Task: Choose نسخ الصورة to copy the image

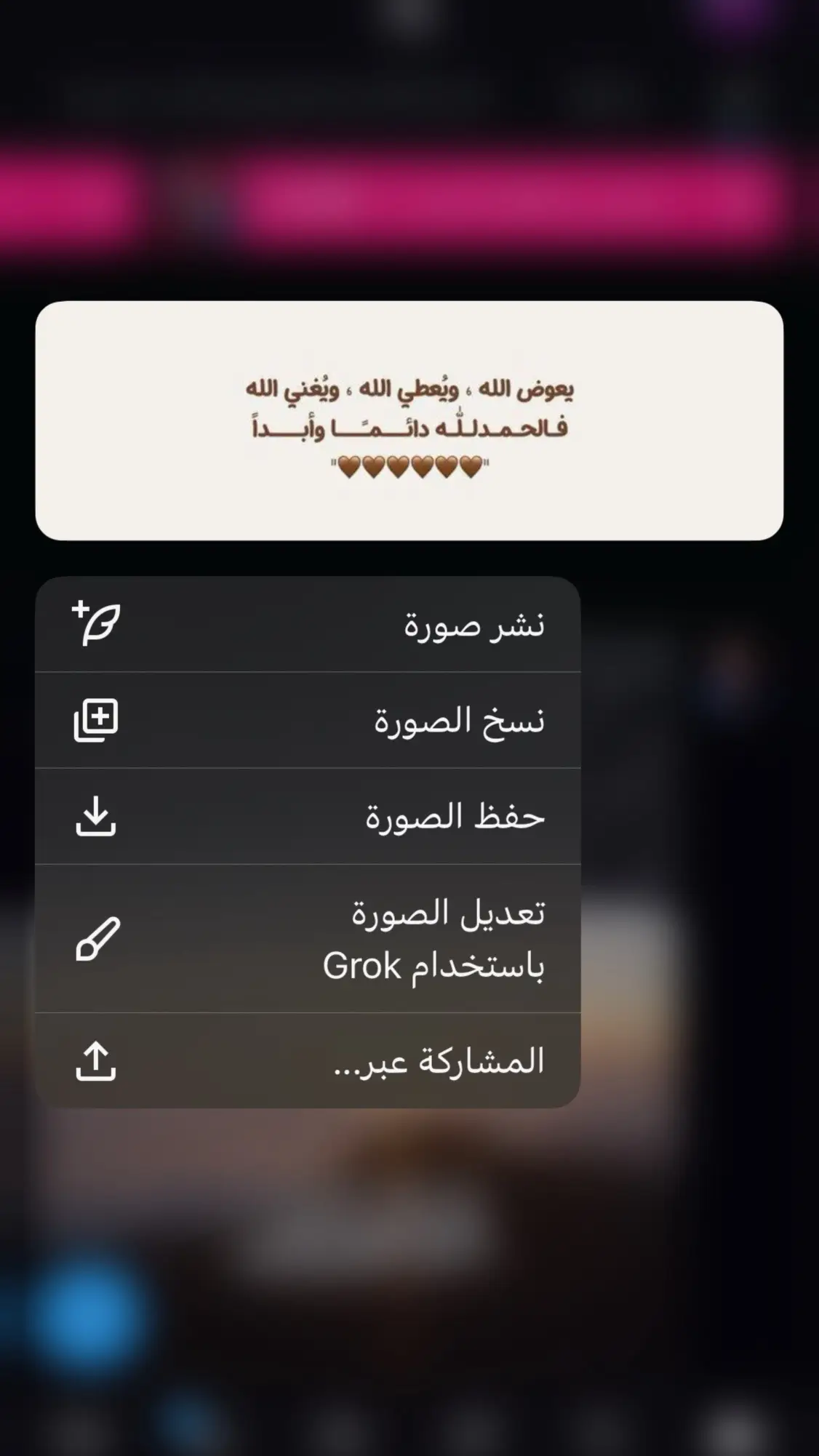Action: coord(308,720)
